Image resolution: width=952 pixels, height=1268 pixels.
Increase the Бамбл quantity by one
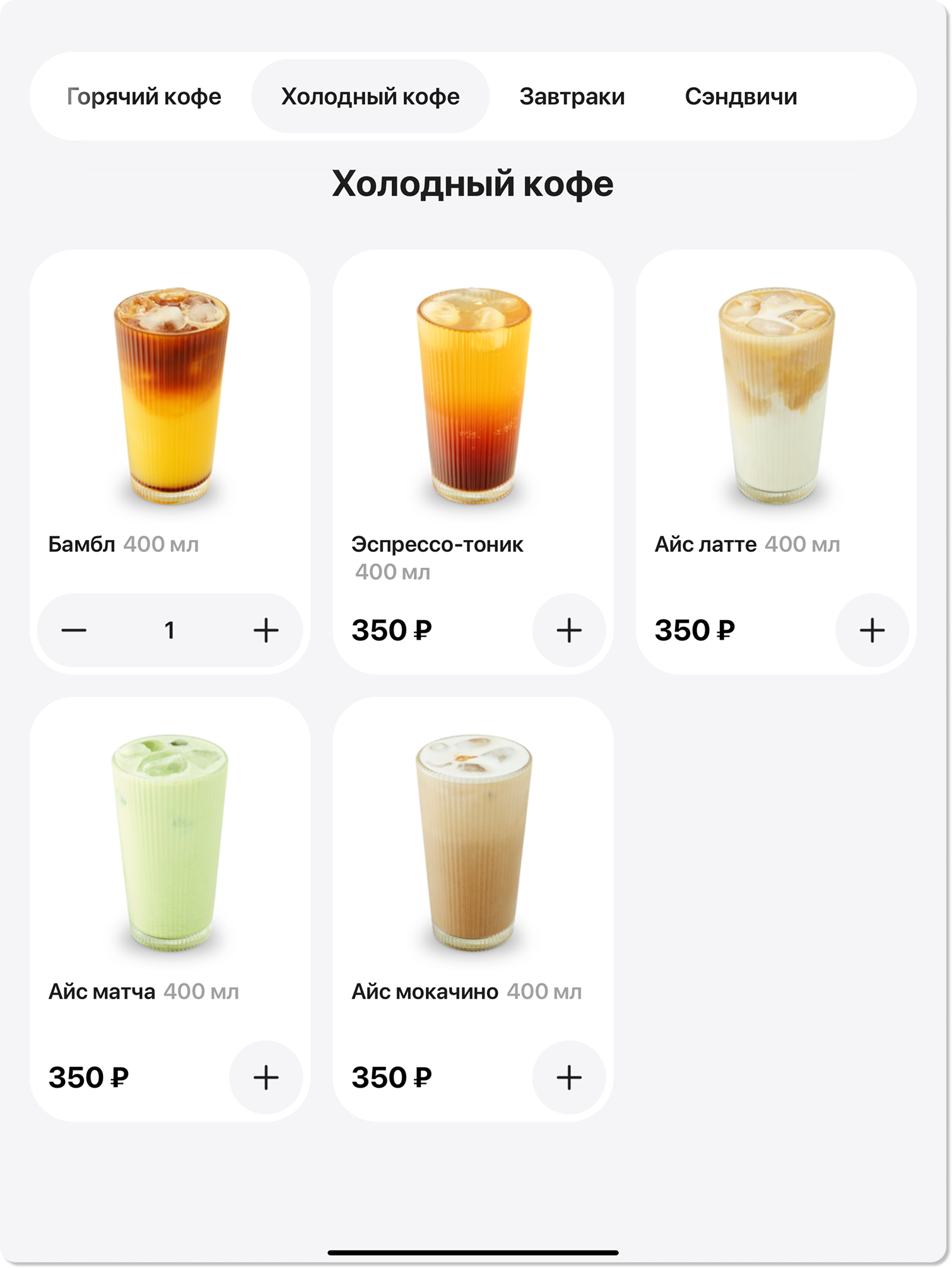pyautogui.click(x=266, y=630)
